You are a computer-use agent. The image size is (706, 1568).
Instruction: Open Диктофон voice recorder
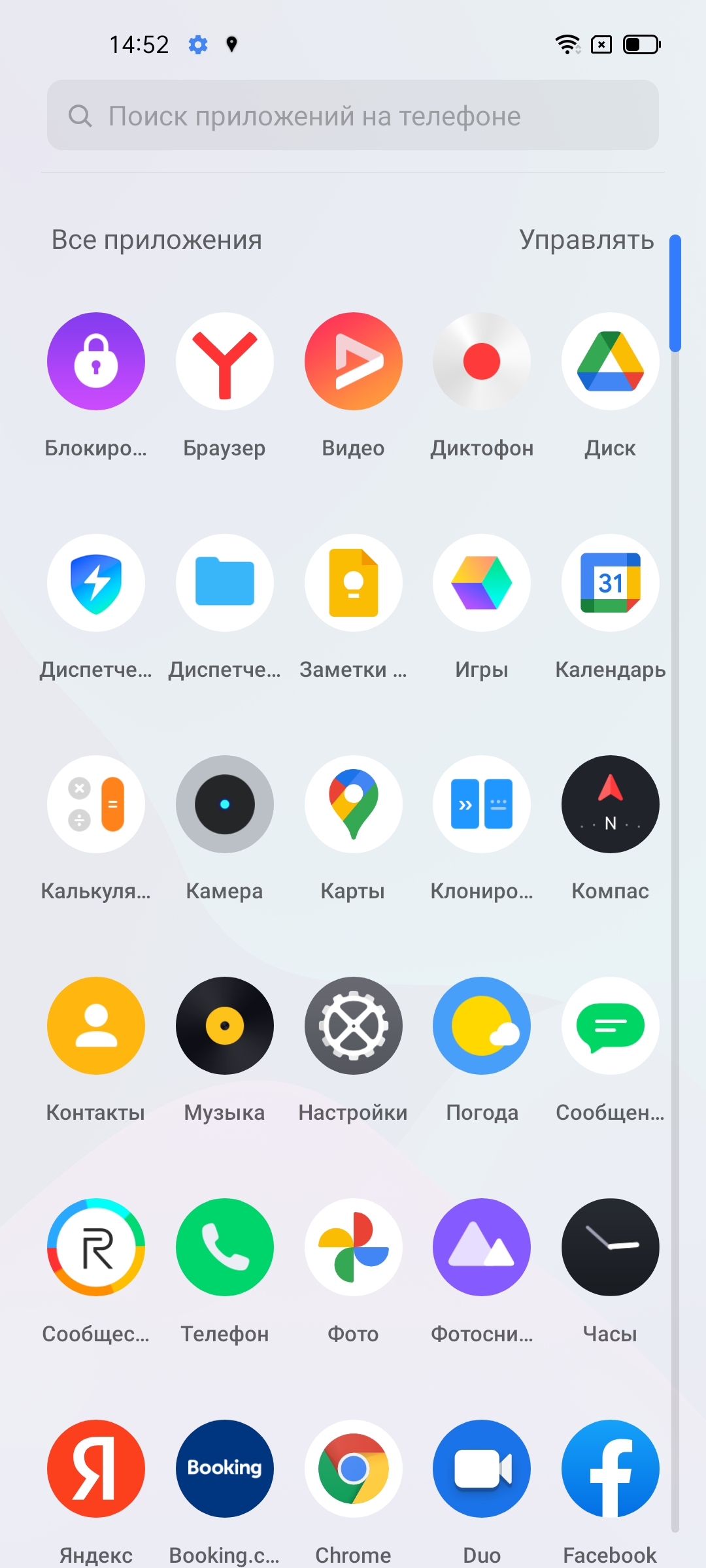tap(482, 361)
